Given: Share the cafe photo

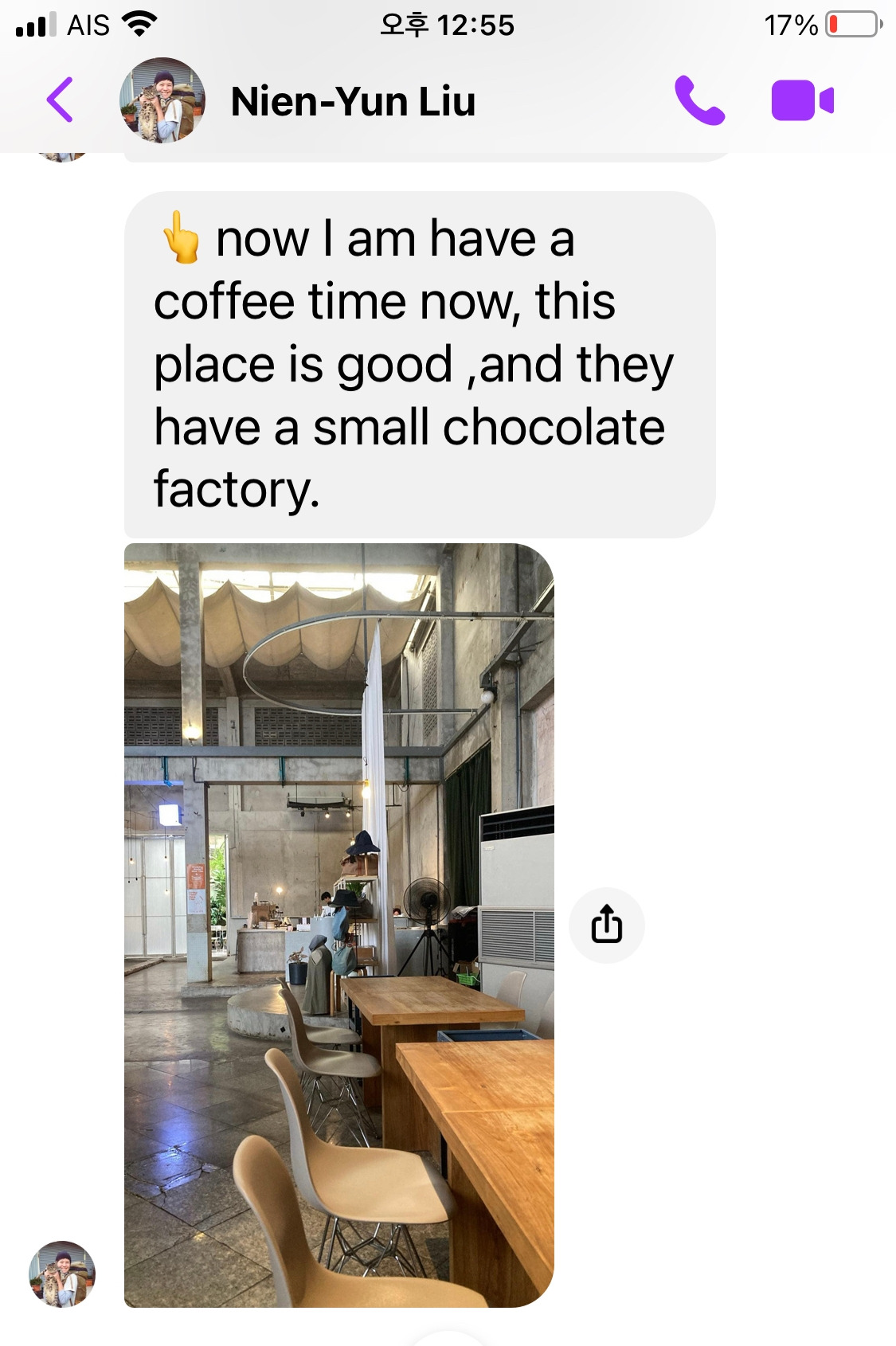Looking at the screenshot, I should tap(607, 925).
